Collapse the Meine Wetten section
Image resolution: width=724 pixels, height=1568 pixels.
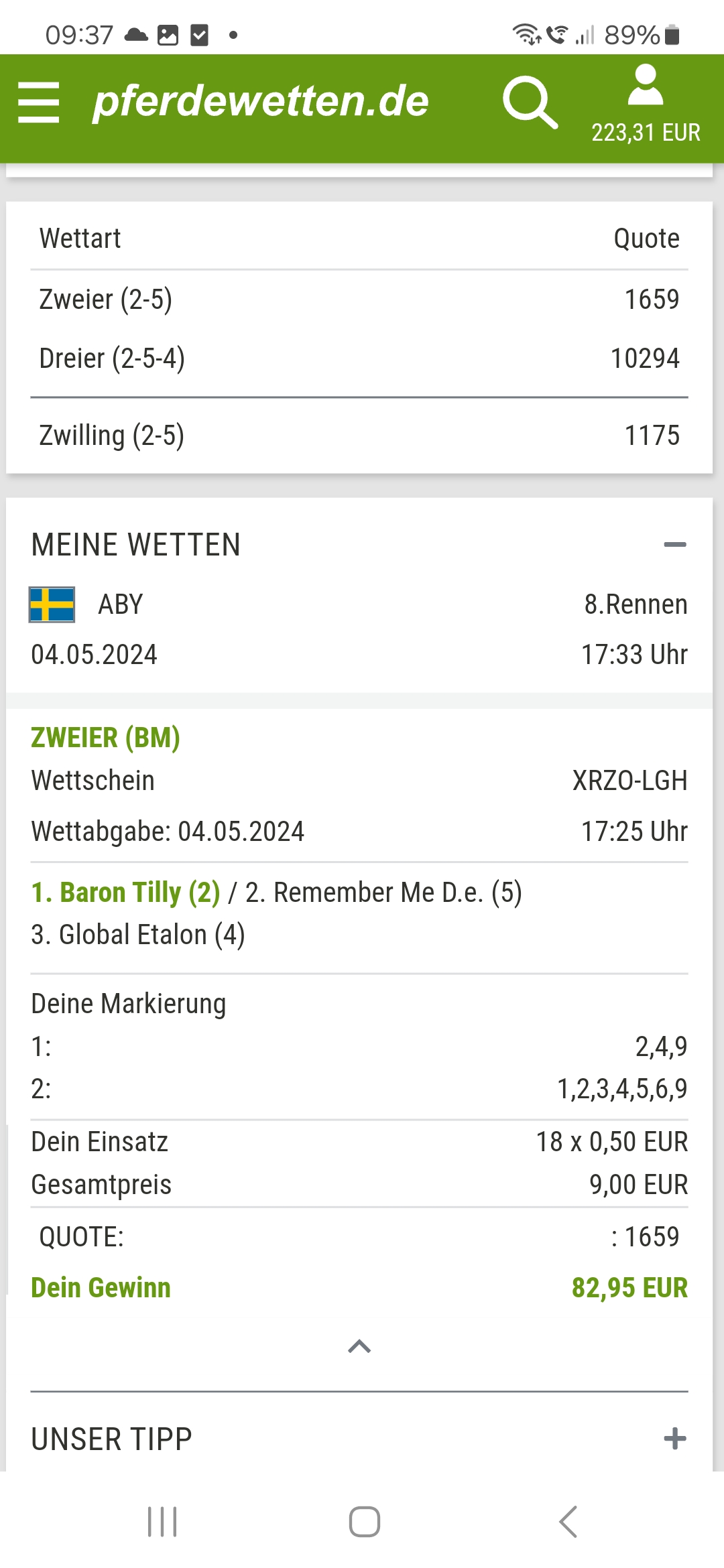675,545
